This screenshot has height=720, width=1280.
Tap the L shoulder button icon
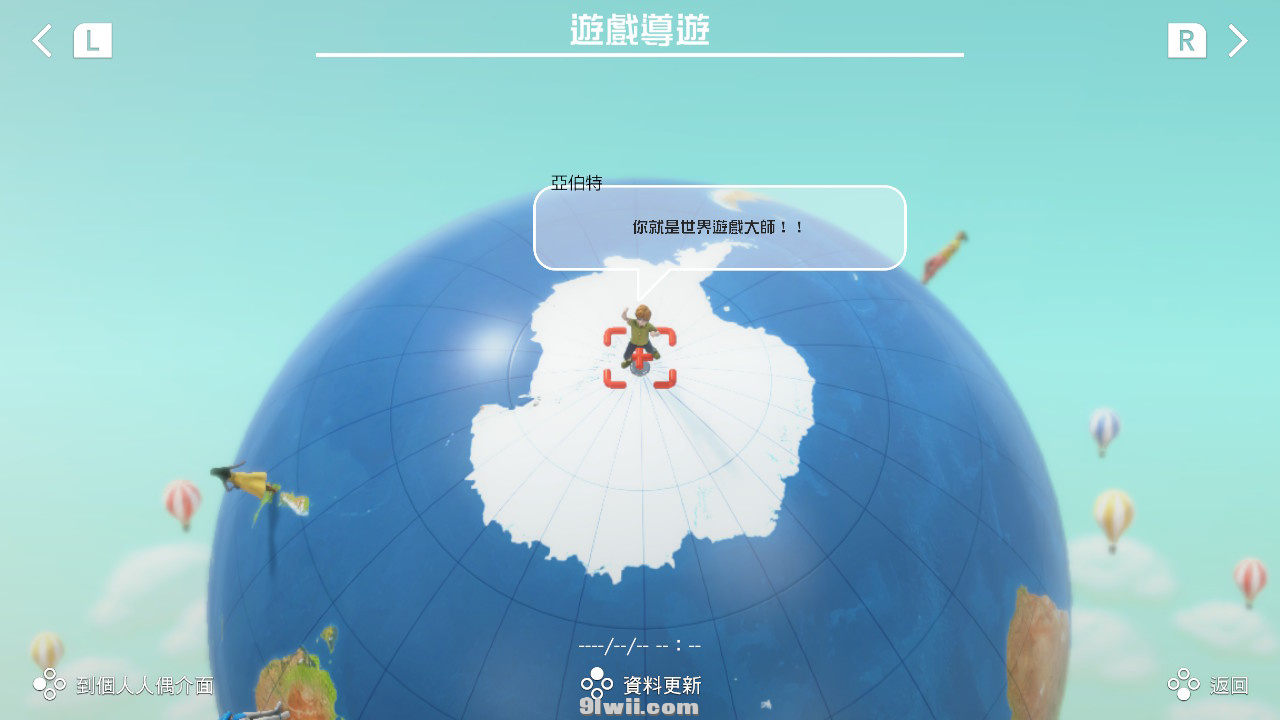click(x=93, y=41)
